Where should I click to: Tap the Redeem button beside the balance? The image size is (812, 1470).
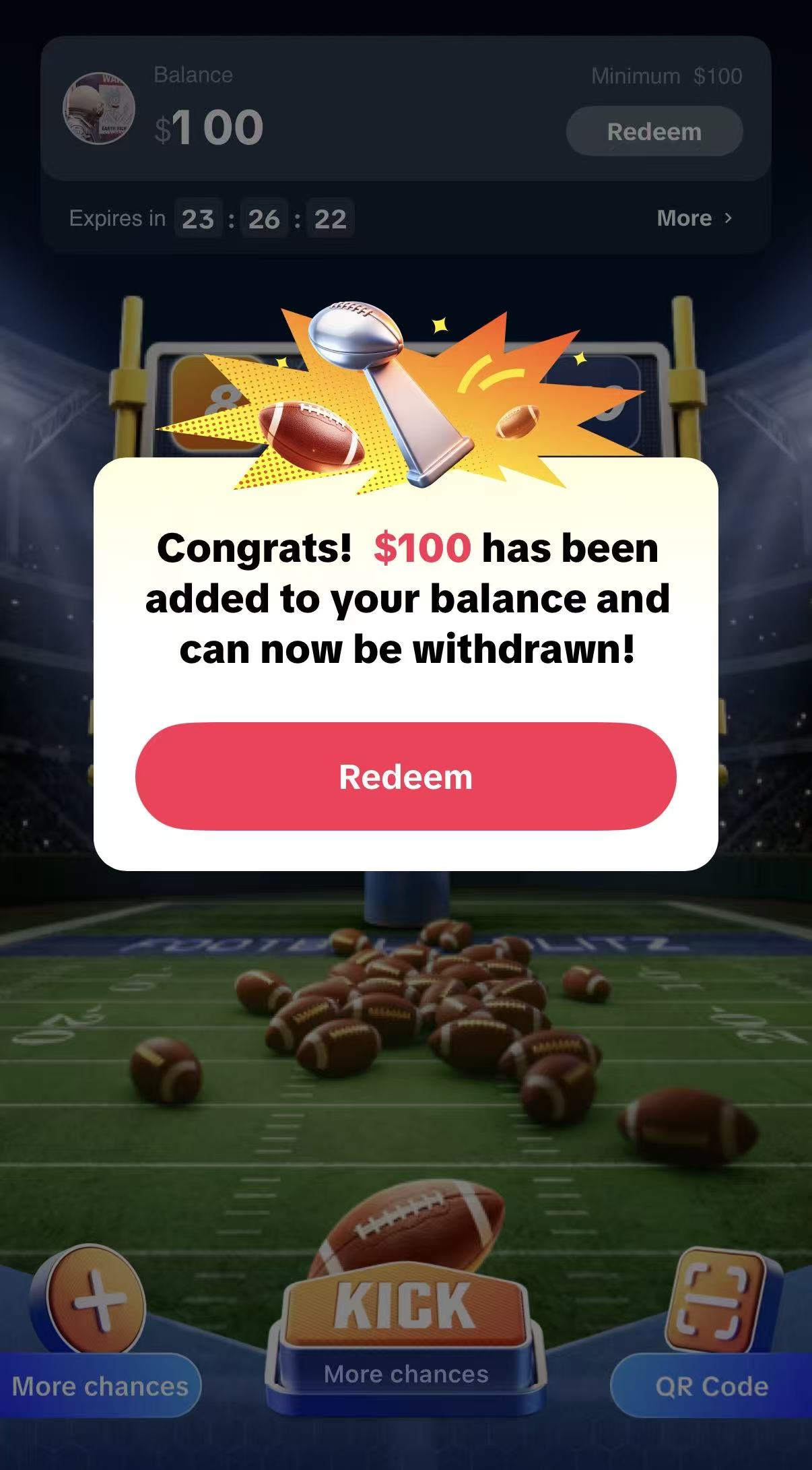(x=654, y=131)
